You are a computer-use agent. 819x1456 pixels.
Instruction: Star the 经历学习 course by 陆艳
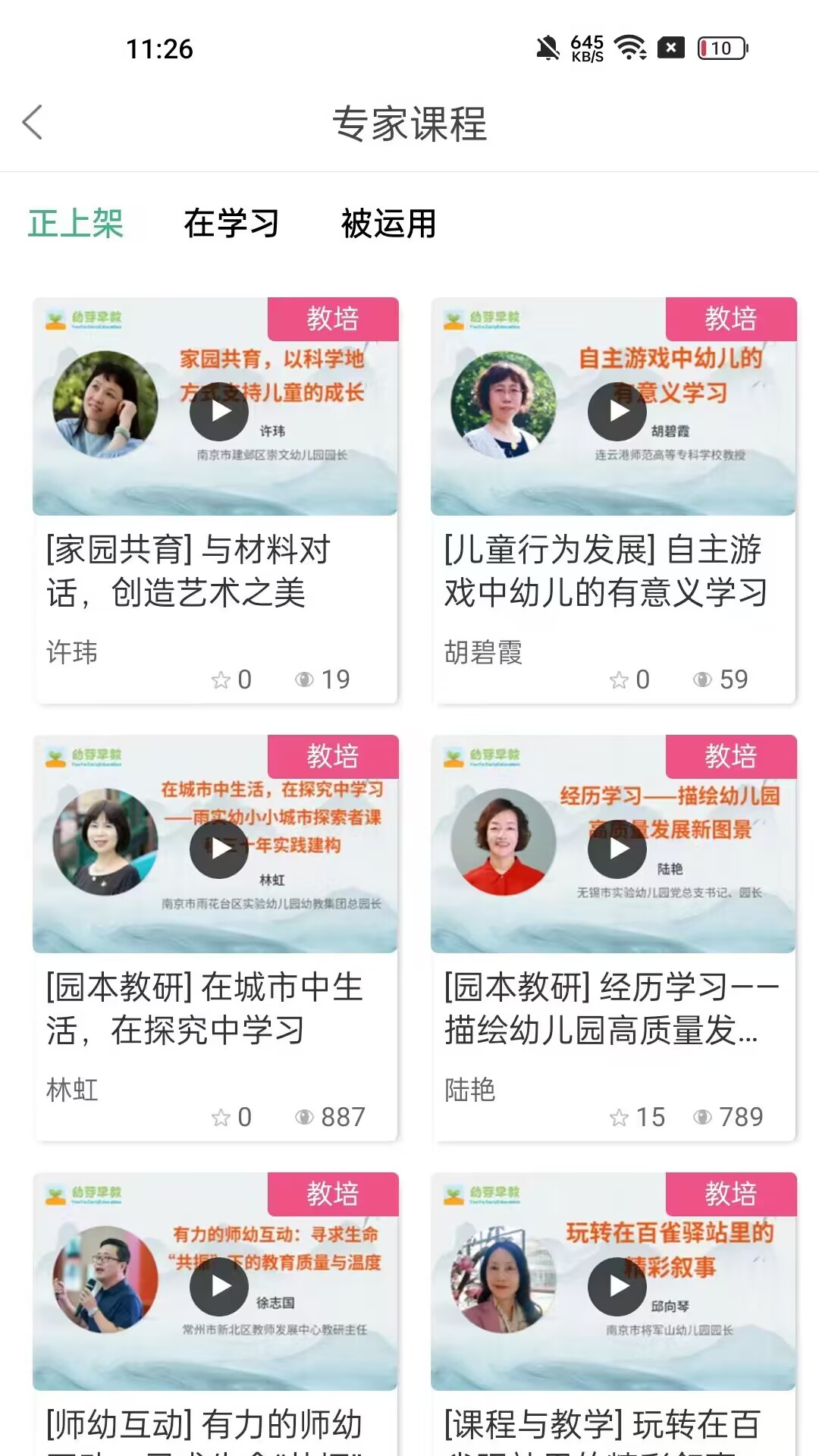622,1116
